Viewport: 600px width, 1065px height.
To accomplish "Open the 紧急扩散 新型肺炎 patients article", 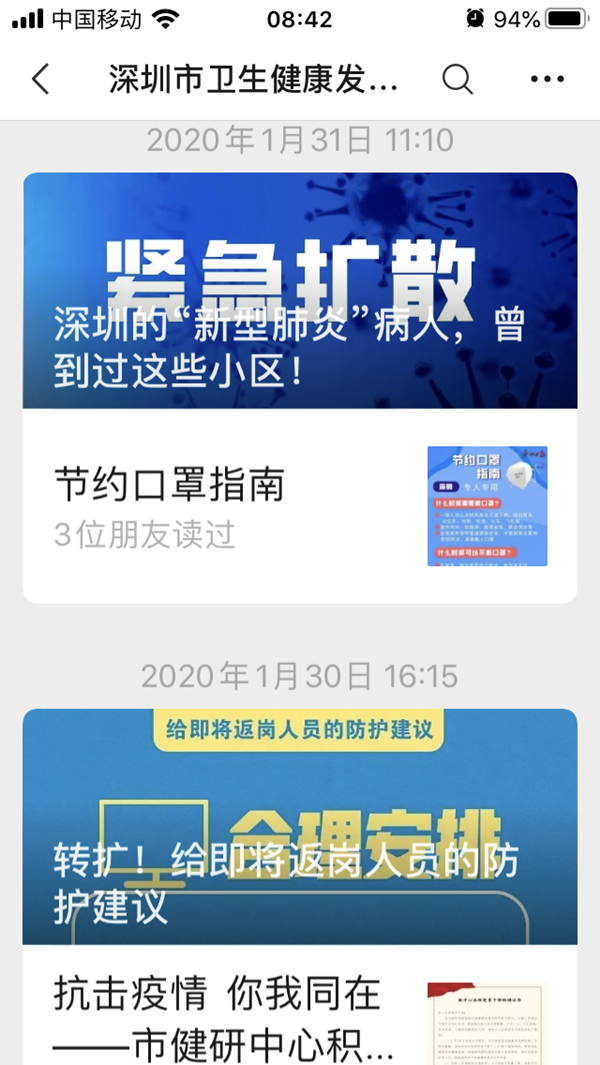I will [x=300, y=290].
